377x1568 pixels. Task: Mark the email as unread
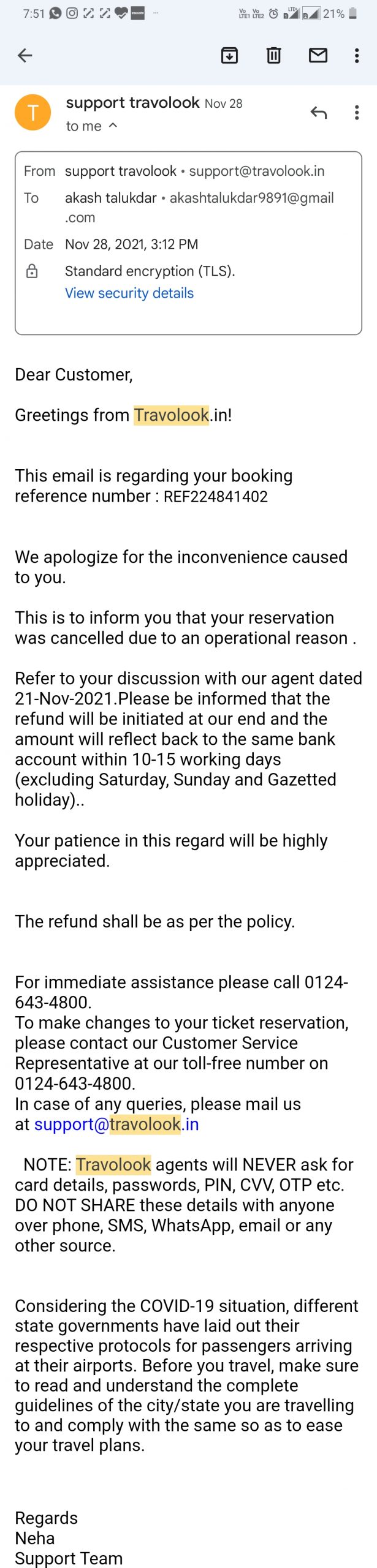pyautogui.click(x=318, y=56)
